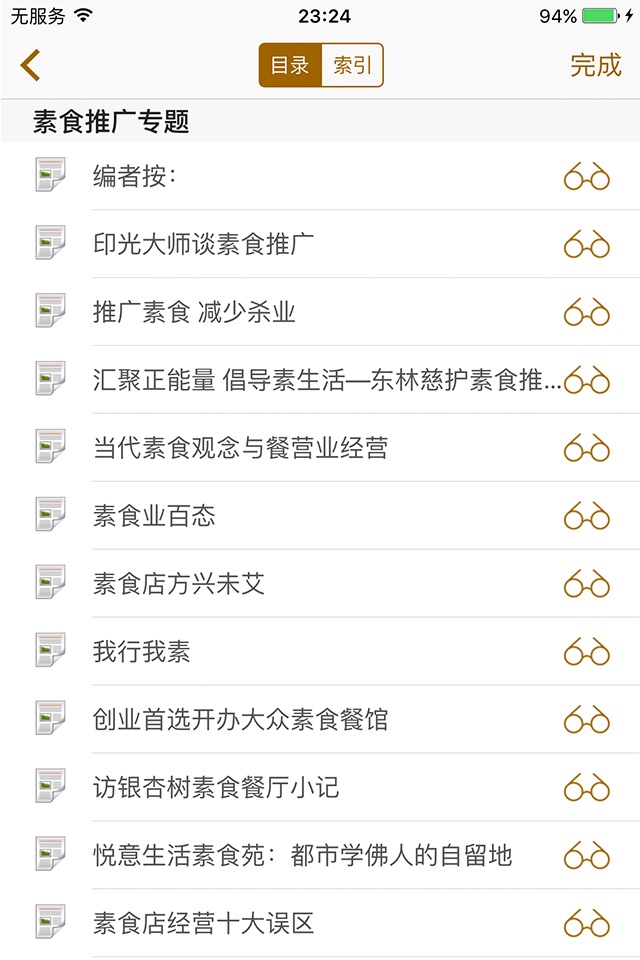The height and width of the screenshot is (960, 640).
Task: Select the 目录 tab
Action: point(290,66)
